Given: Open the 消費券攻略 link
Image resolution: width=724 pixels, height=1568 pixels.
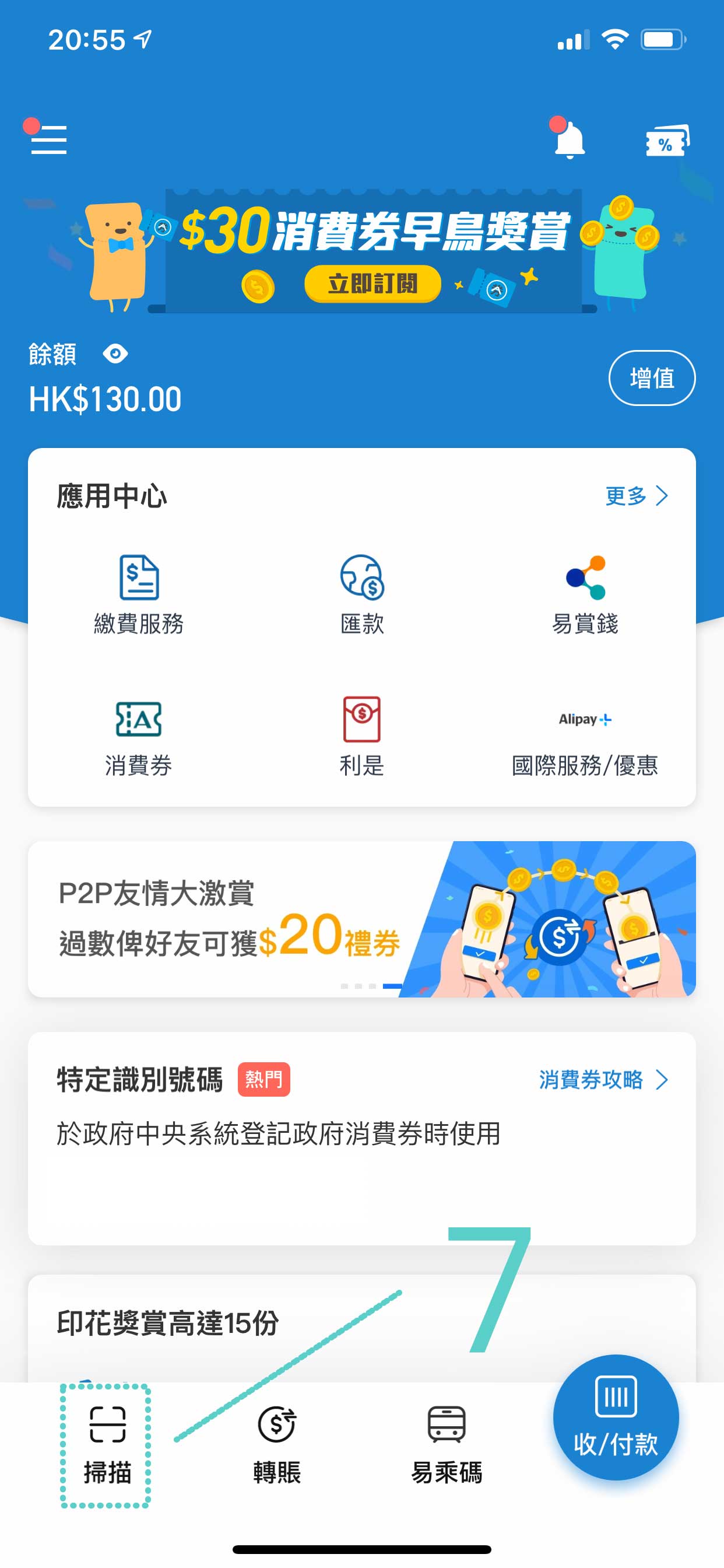Looking at the screenshot, I should [x=602, y=1080].
